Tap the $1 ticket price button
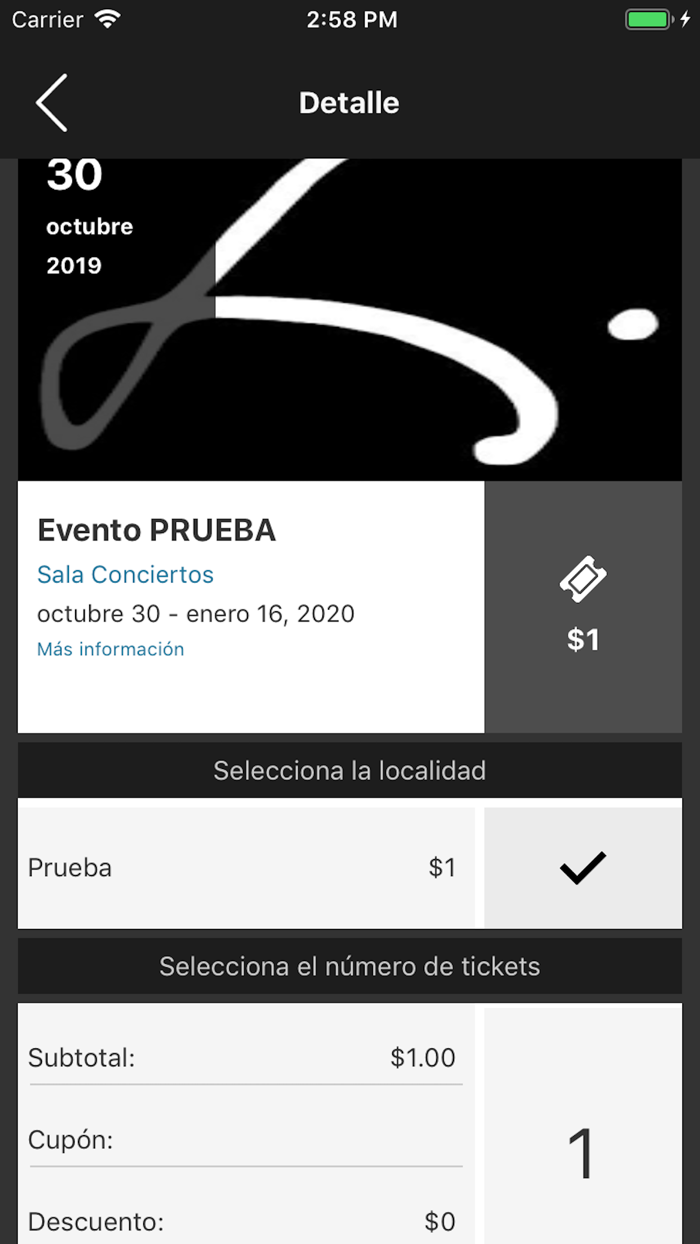The height and width of the screenshot is (1244, 700). [583, 607]
